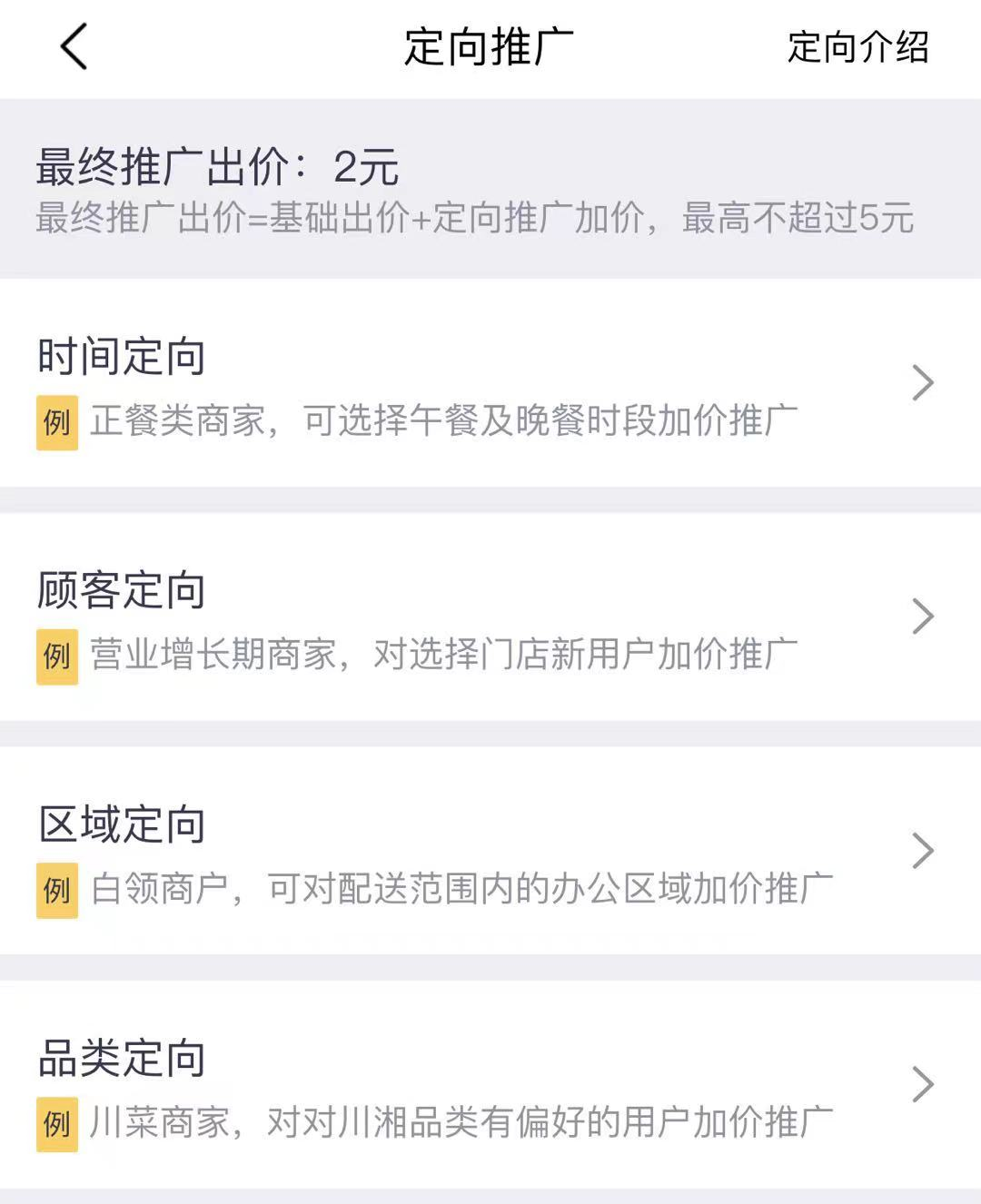Tap the 例 badge next to 顾客定向
Viewport: 981px width, 1204px height.
click(x=56, y=654)
